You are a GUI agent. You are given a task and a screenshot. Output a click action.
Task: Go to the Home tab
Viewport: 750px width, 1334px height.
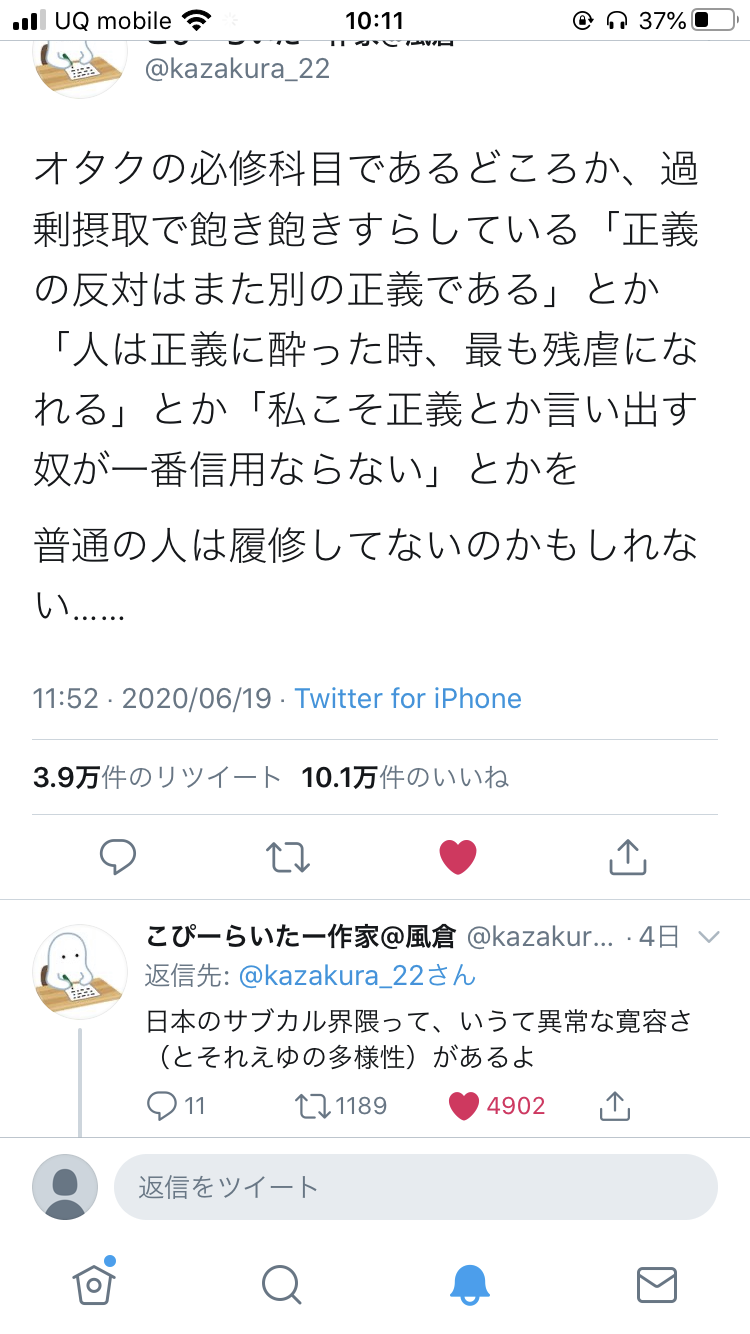click(93, 1283)
